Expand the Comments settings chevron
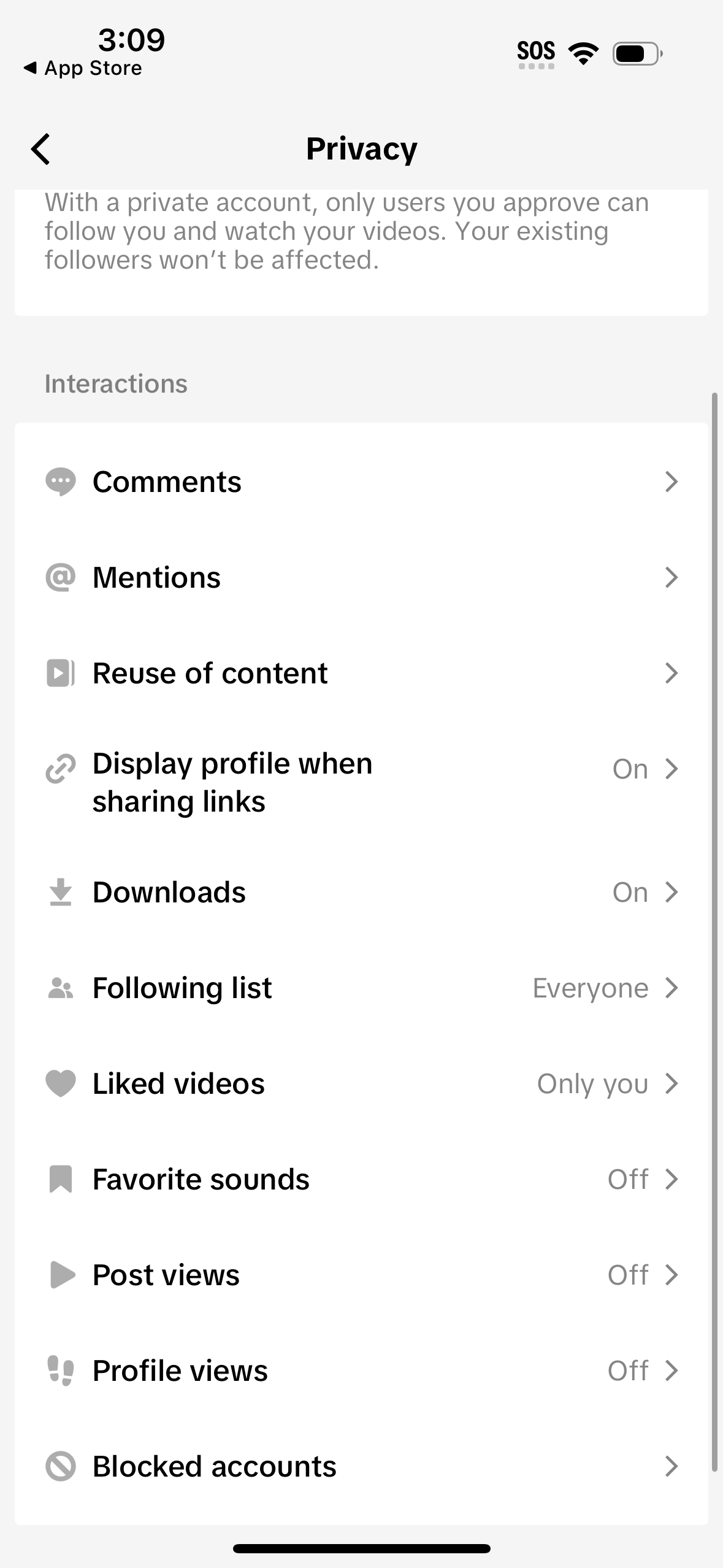The width and height of the screenshot is (723, 1568). point(673,482)
